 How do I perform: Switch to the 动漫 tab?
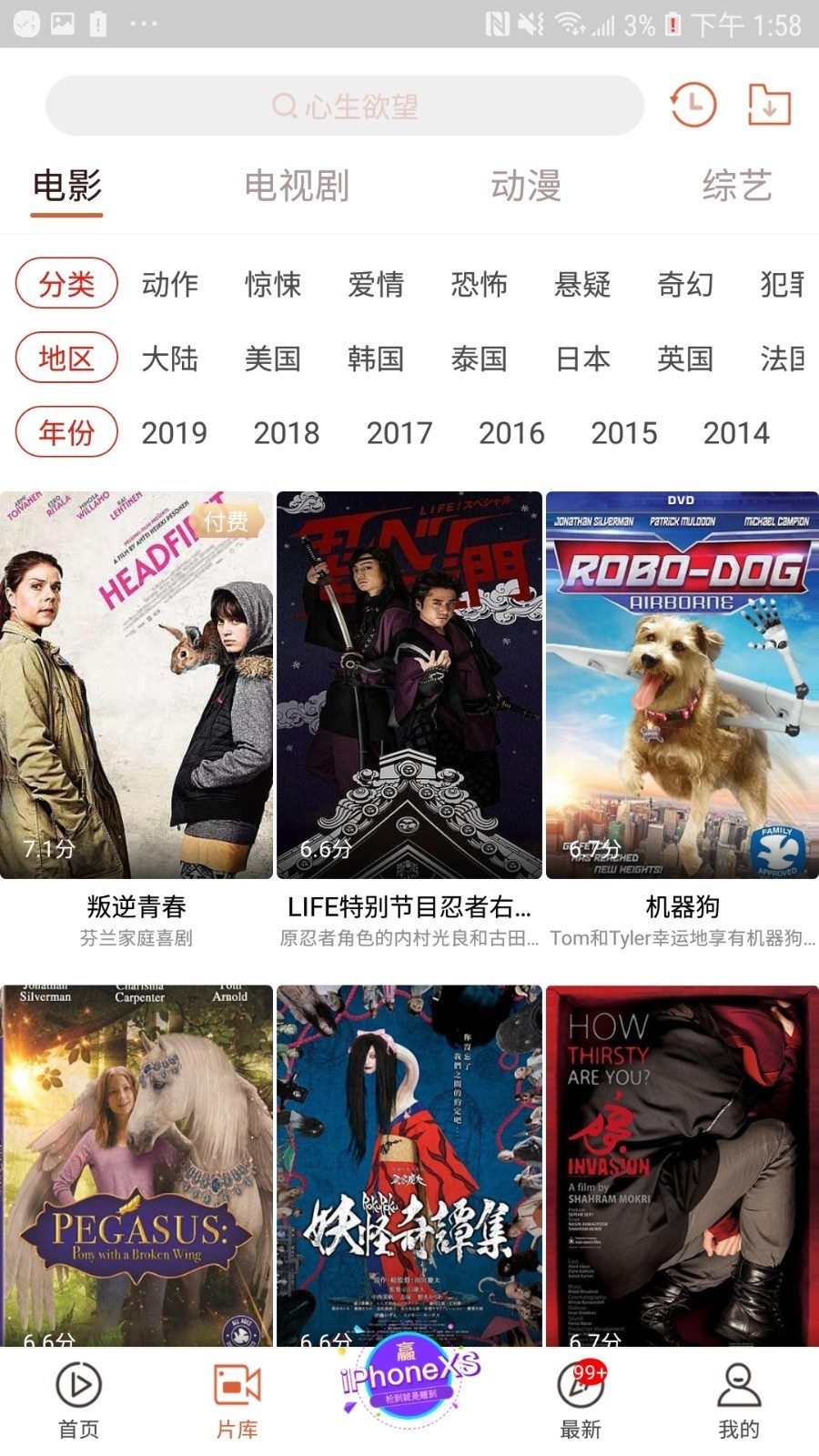coord(525,187)
